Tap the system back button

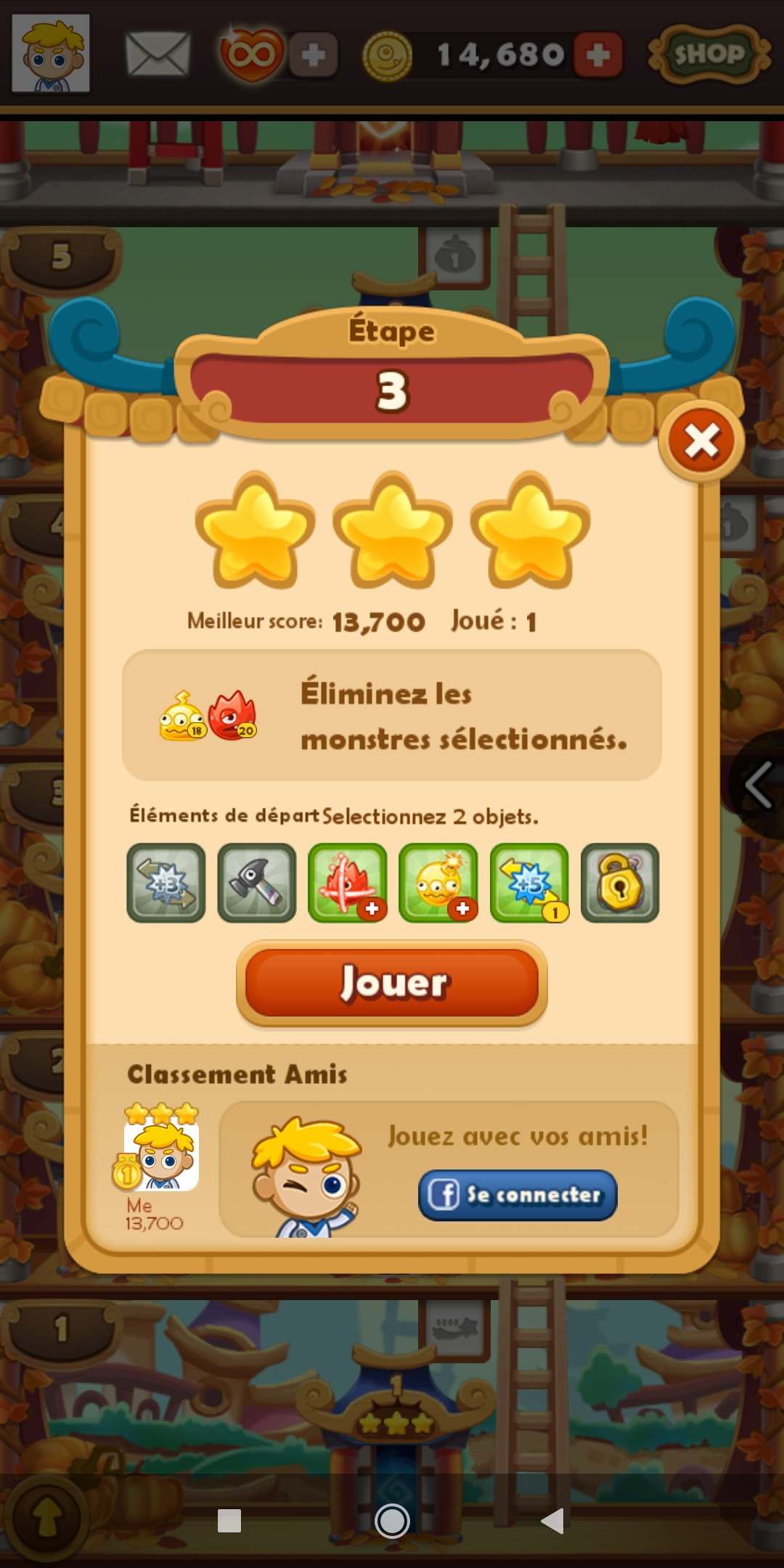click(553, 1520)
